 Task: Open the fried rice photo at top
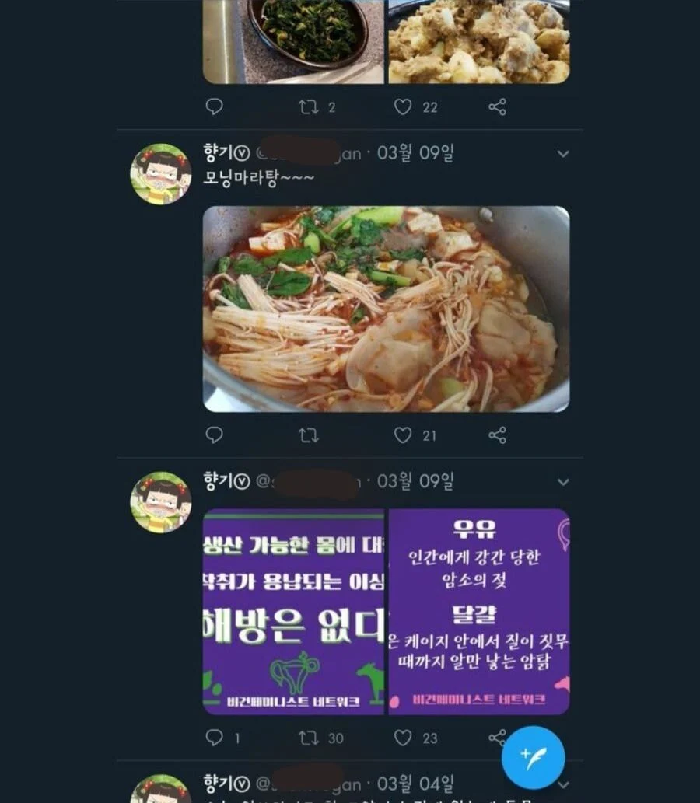click(x=478, y=40)
